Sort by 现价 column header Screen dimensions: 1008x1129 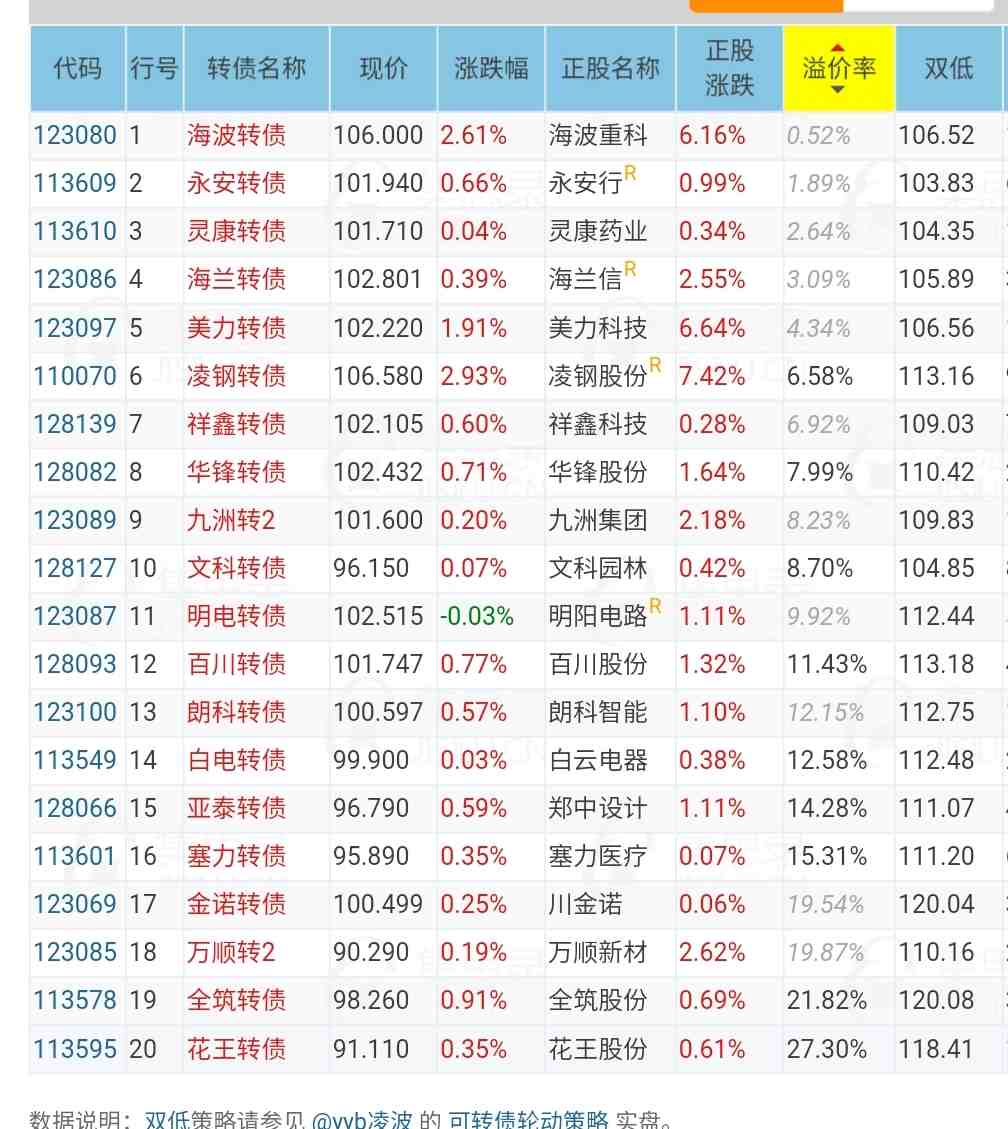click(383, 68)
